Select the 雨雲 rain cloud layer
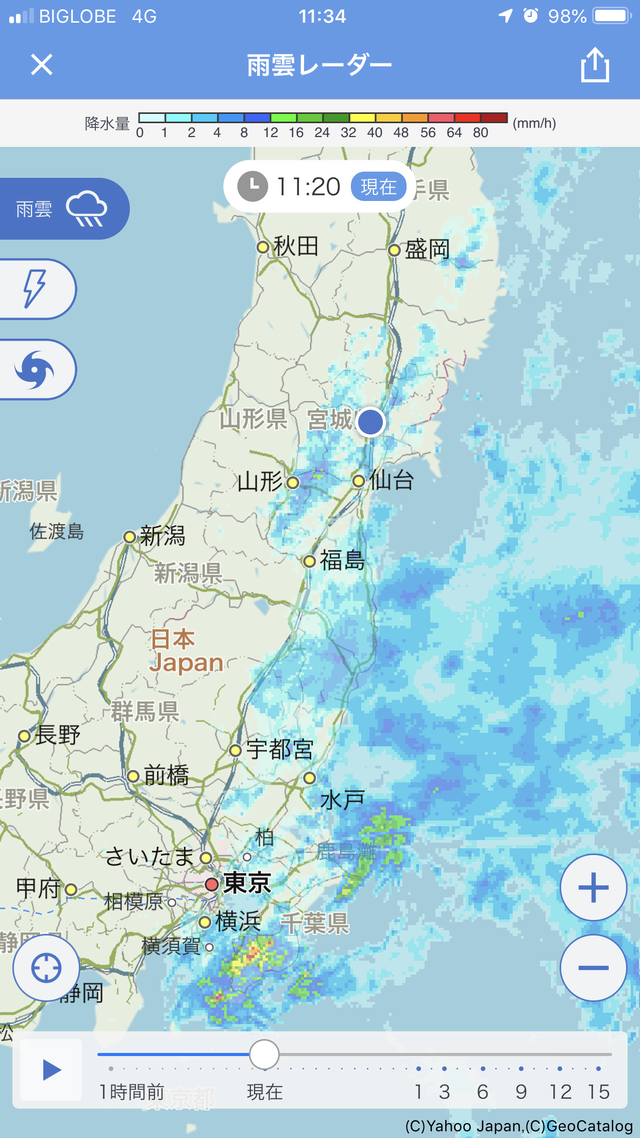640x1138 pixels. click(62, 209)
